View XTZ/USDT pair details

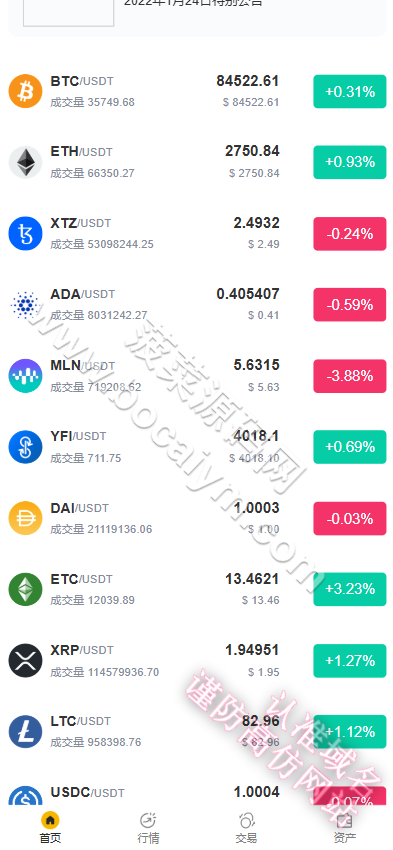coord(197,233)
